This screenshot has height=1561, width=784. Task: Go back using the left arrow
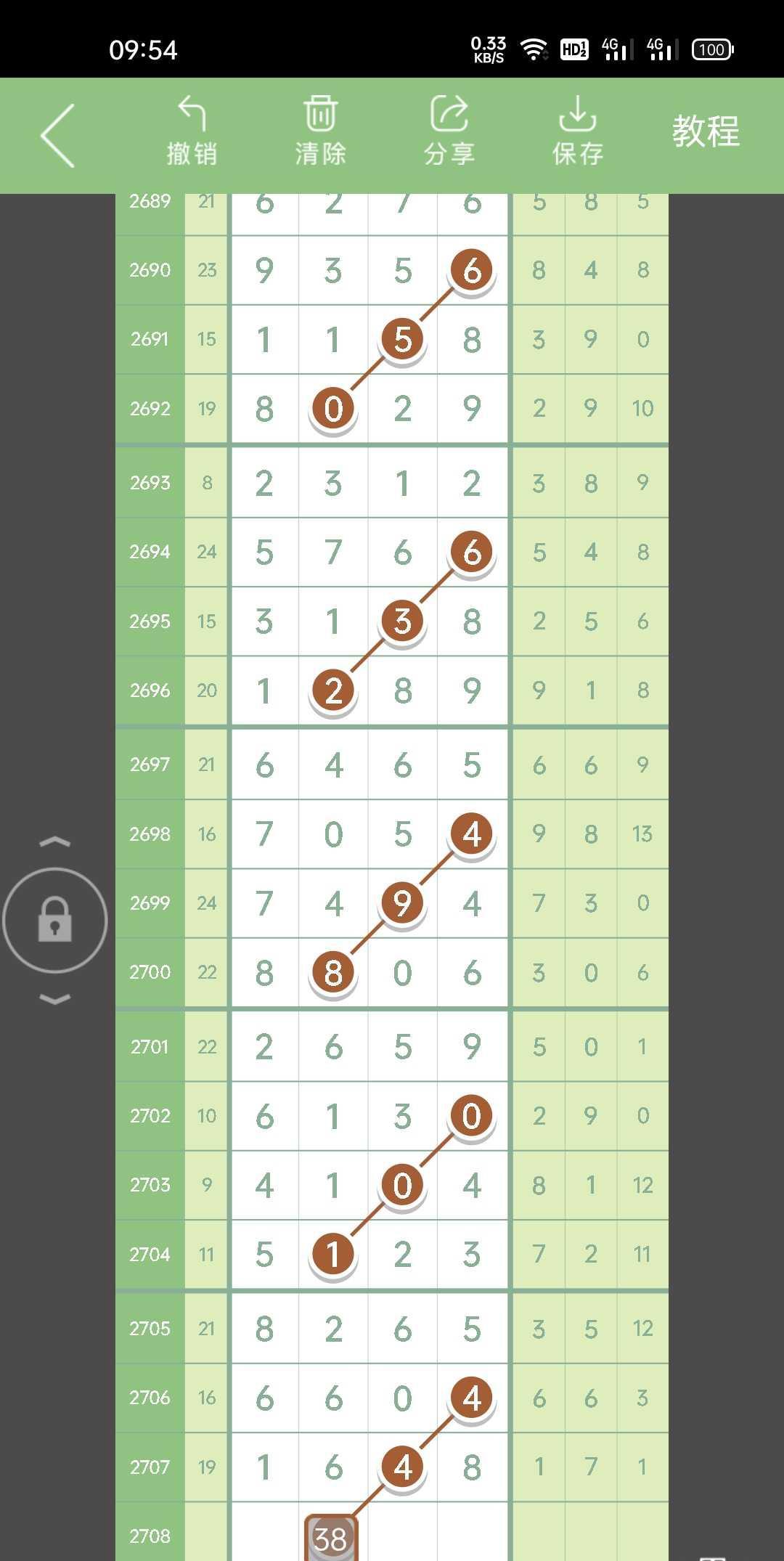click(x=58, y=136)
